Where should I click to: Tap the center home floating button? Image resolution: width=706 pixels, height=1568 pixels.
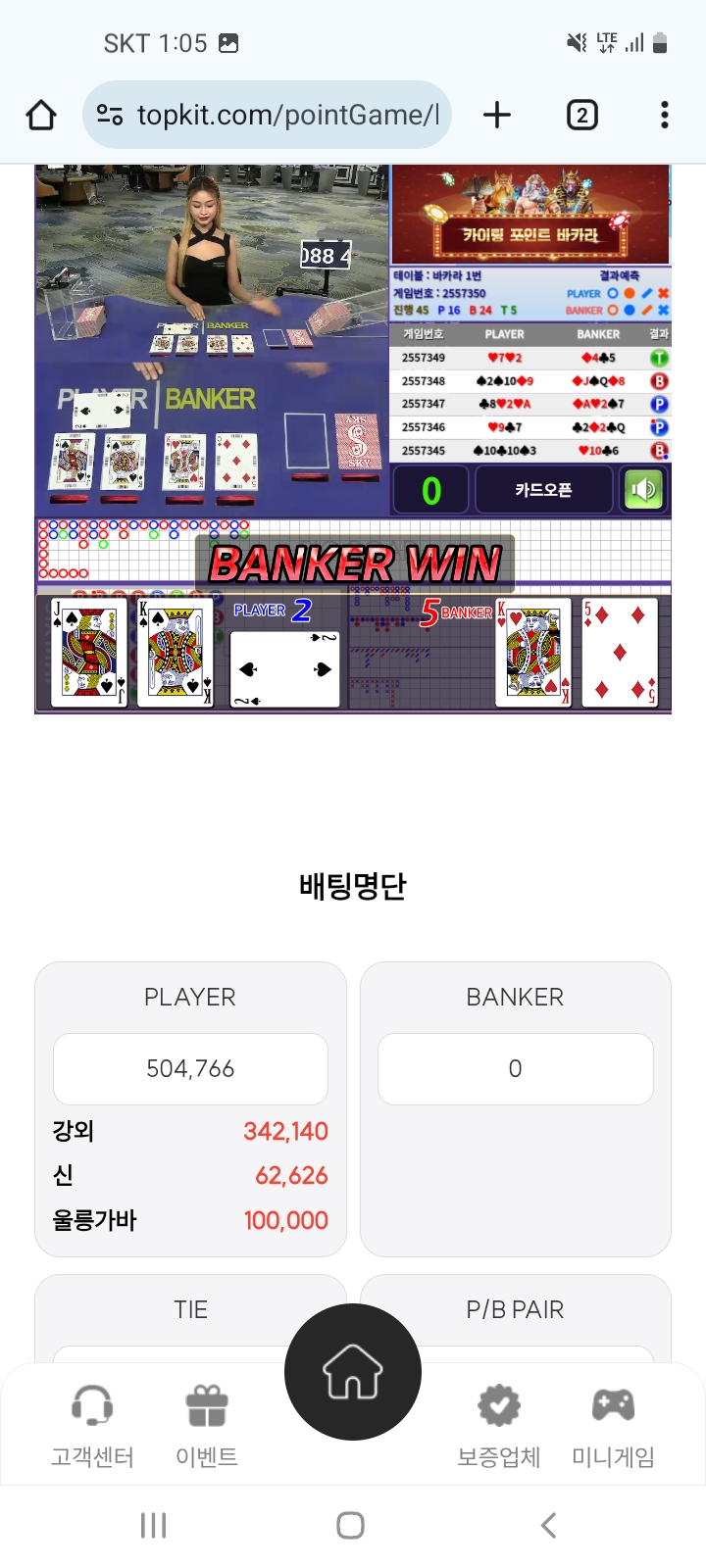353,1372
